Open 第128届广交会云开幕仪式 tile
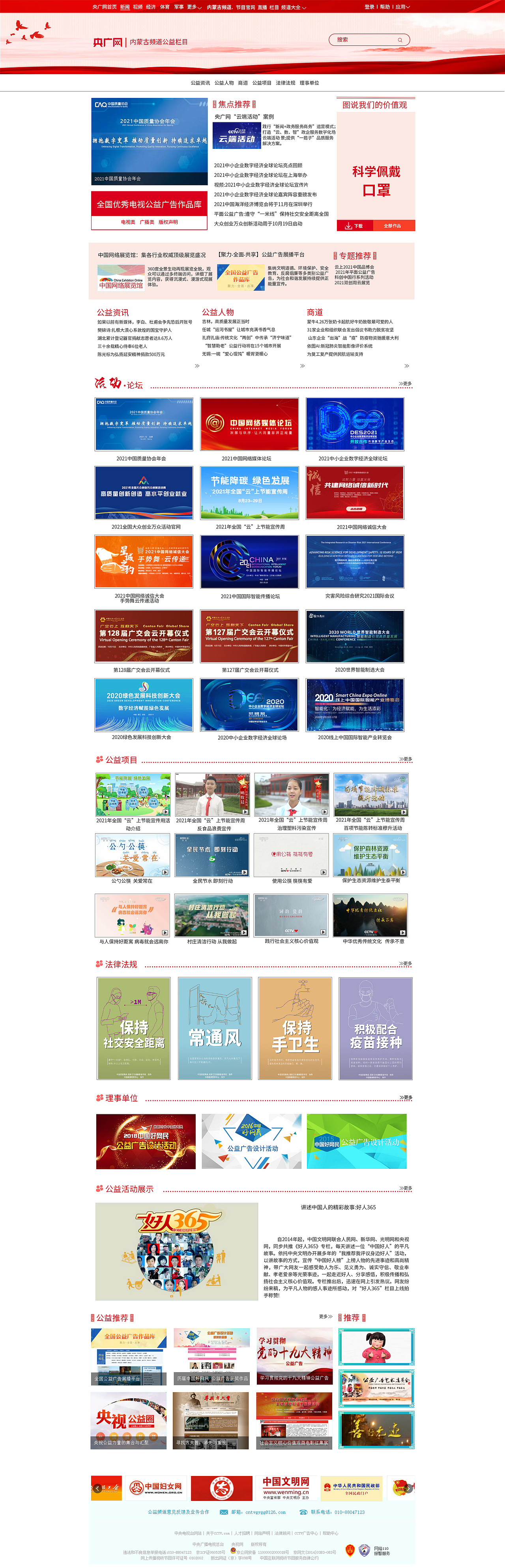Viewport: 505px width, 1568px height. (144, 635)
